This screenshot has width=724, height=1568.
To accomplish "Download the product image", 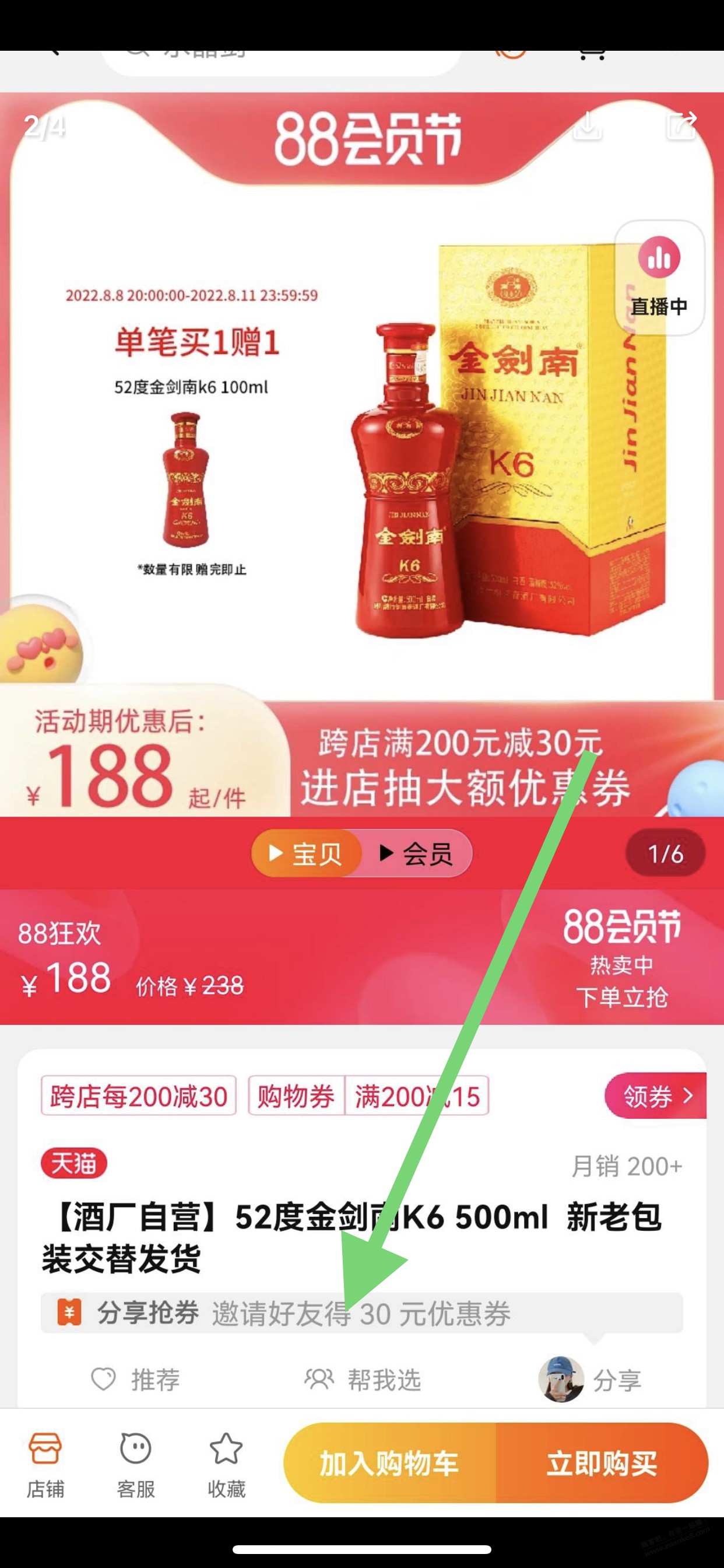I will (x=588, y=126).
